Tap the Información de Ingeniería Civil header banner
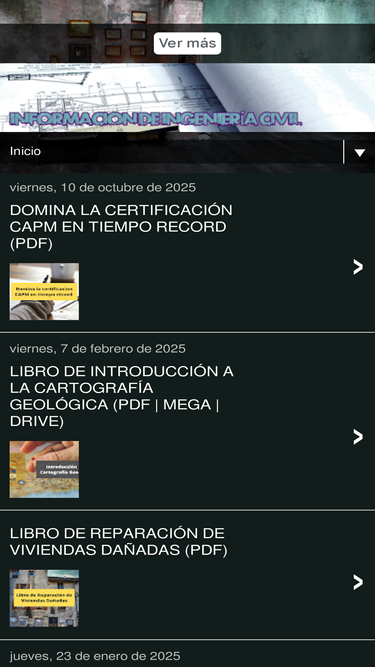The width and height of the screenshot is (375, 667). 188,97
